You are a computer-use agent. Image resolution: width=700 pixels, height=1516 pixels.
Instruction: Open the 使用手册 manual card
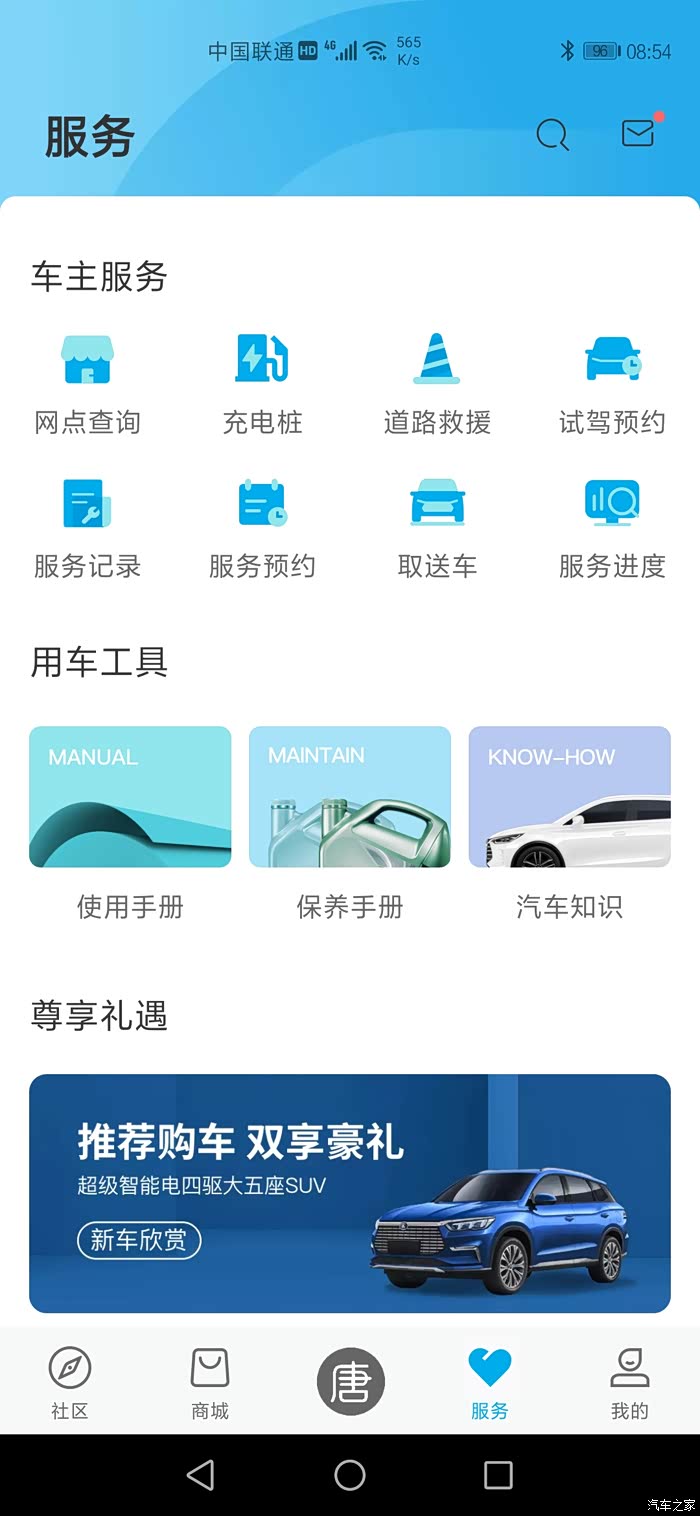(x=130, y=797)
